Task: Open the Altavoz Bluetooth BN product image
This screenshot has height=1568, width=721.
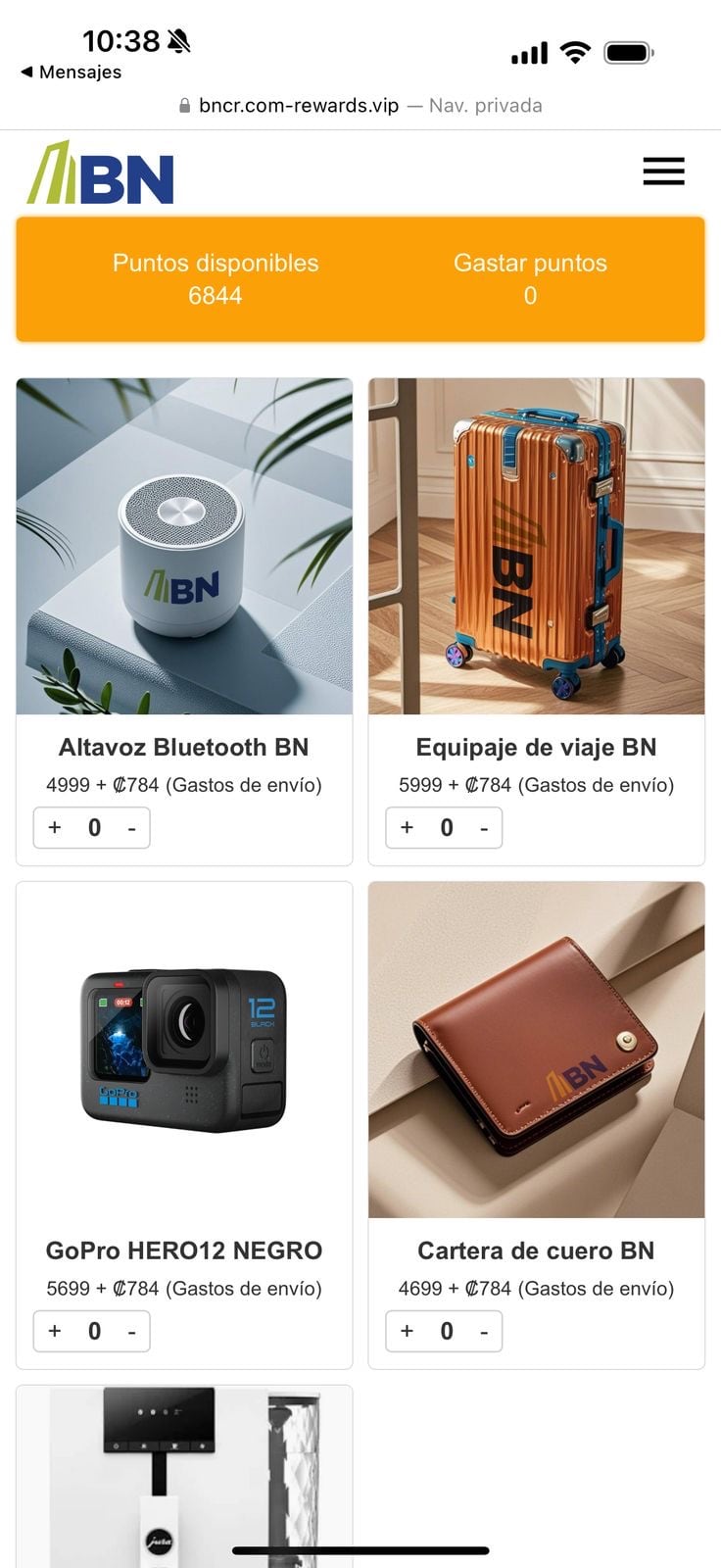Action: [184, 546]
